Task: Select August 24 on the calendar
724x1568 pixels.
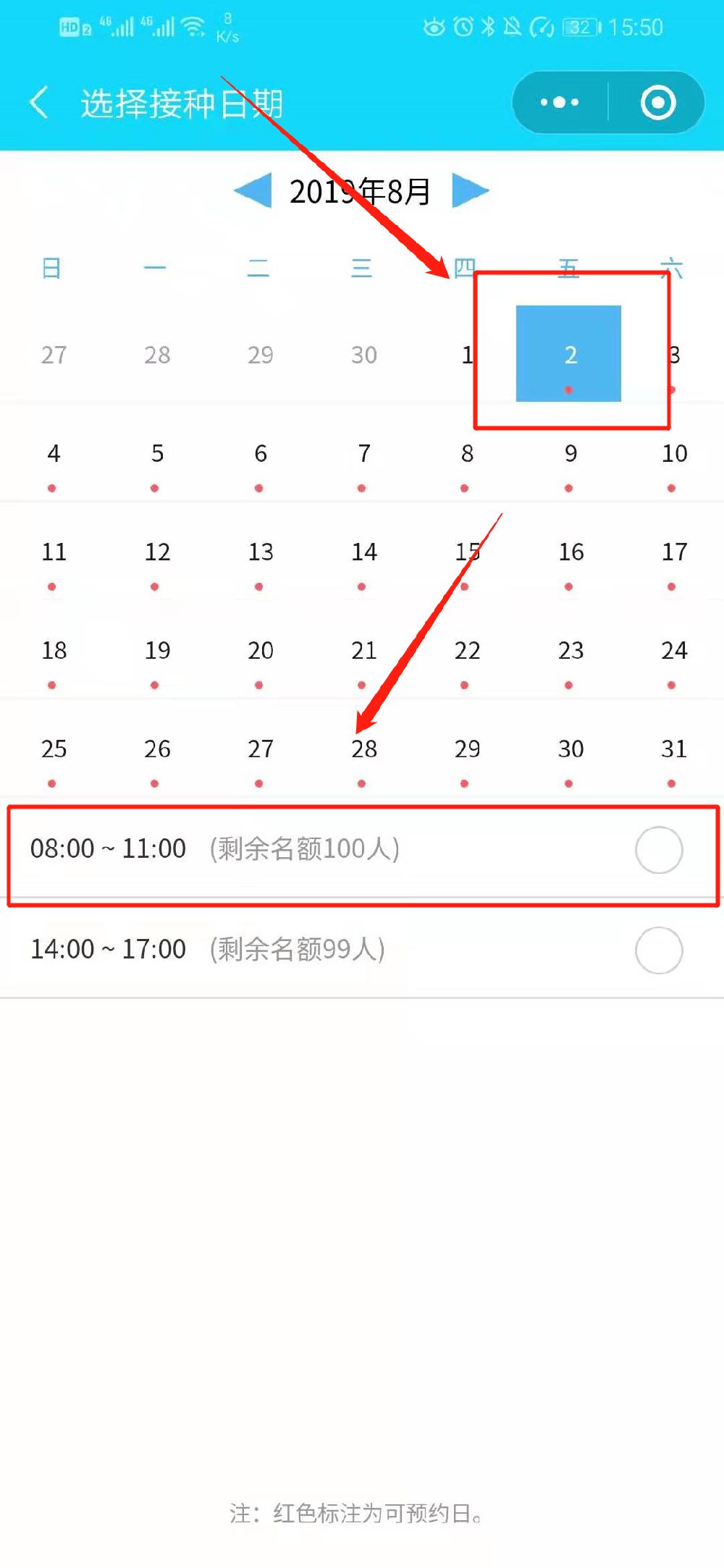Action: (x=673, y=652)
